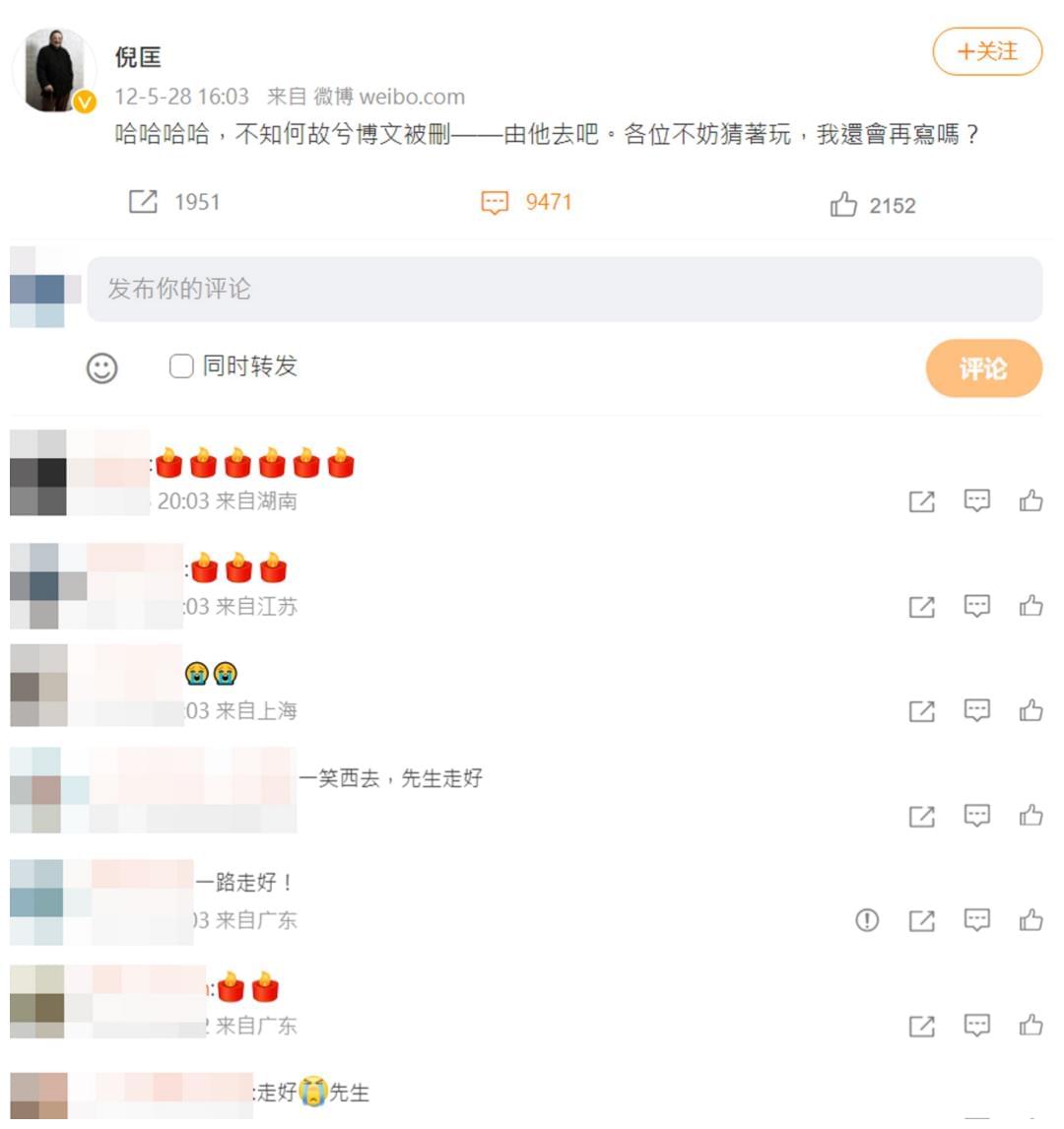The image size is (1064, 1129).
Task: Report the 一路走好！ comment
Action: pos(867,920)
